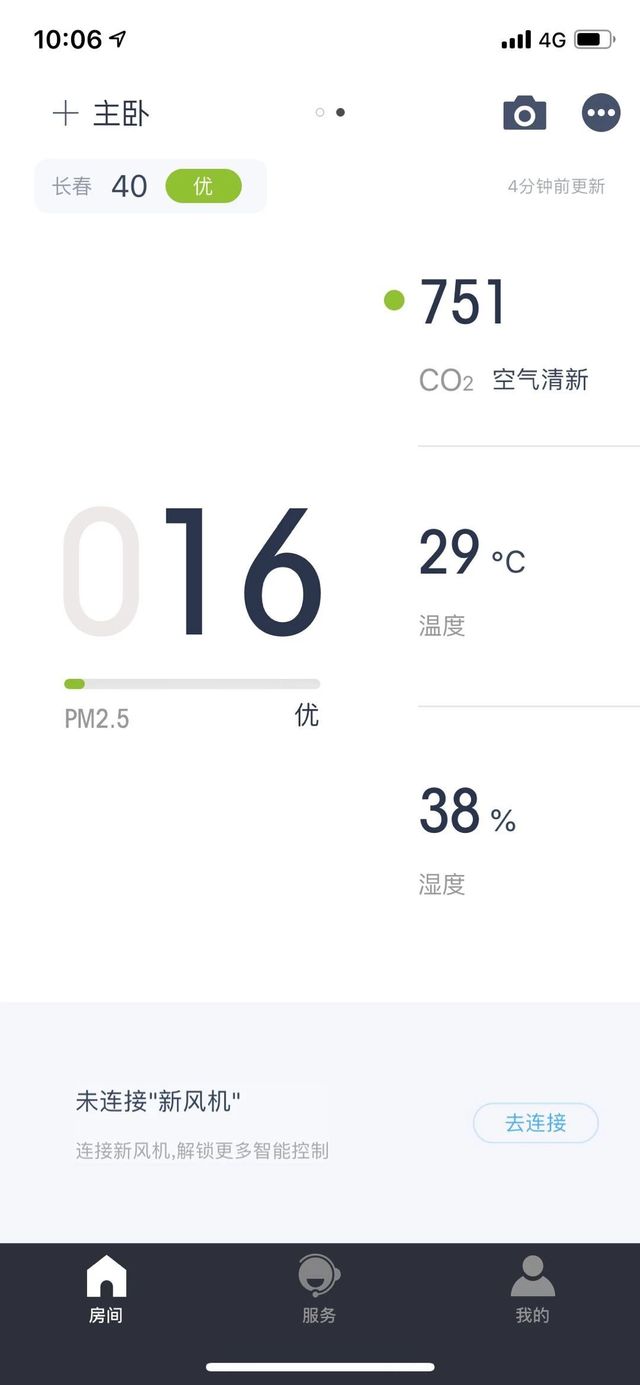
Task: Tap the page indicator dots
Action: [x=330, y=113]
